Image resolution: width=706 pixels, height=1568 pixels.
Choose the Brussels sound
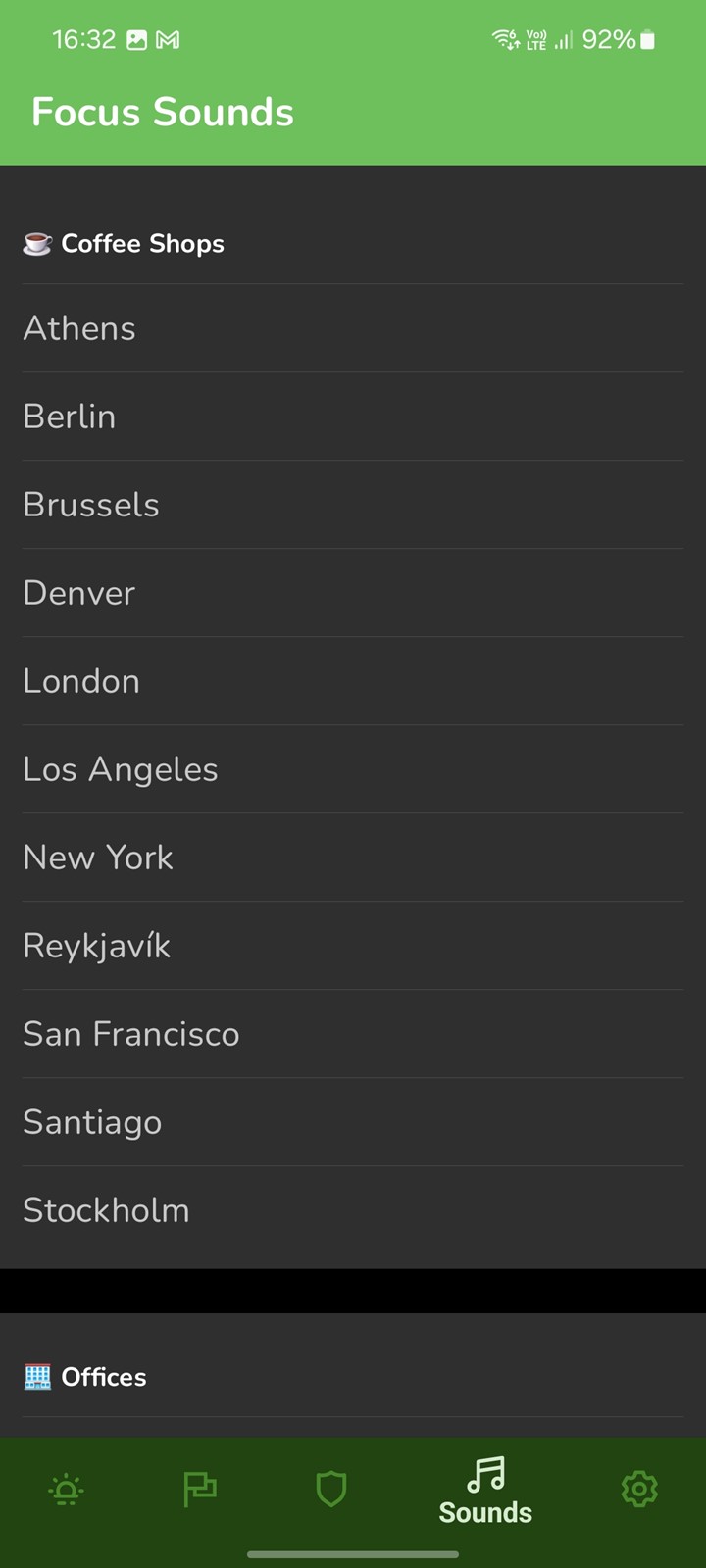point(353,505)
